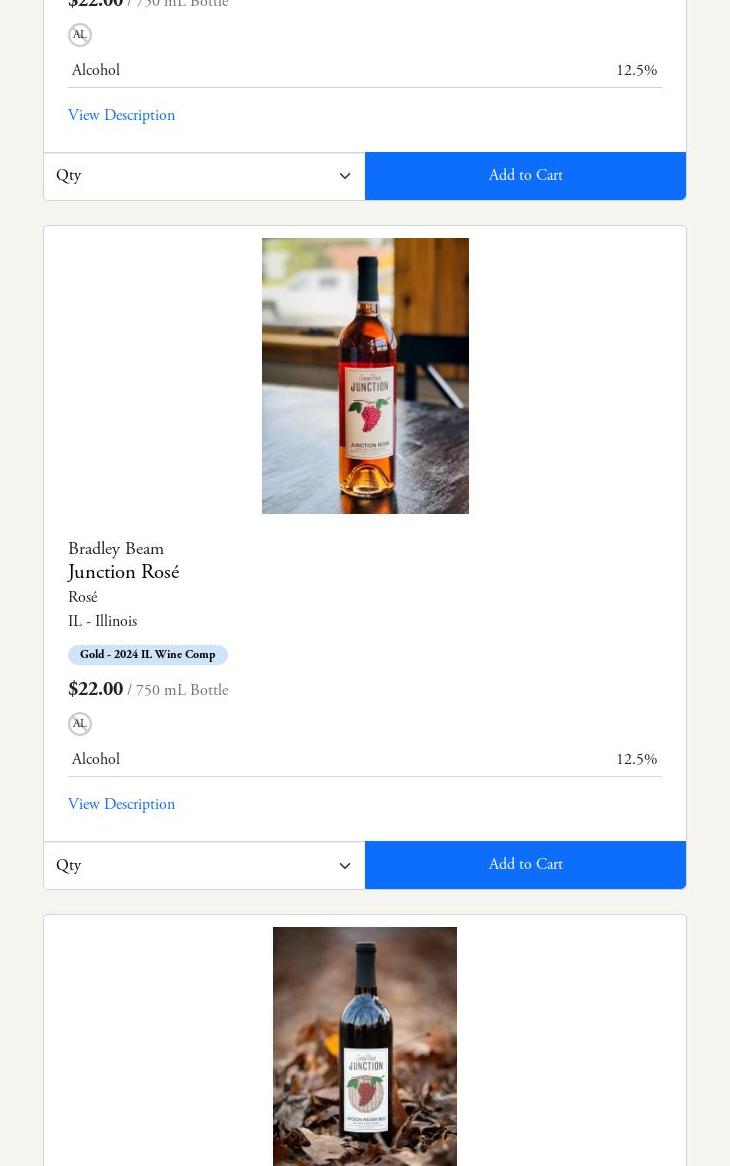Click the Rosé wine type label
This screenshot has height=1166, width=730.
(x=82, y=597)
